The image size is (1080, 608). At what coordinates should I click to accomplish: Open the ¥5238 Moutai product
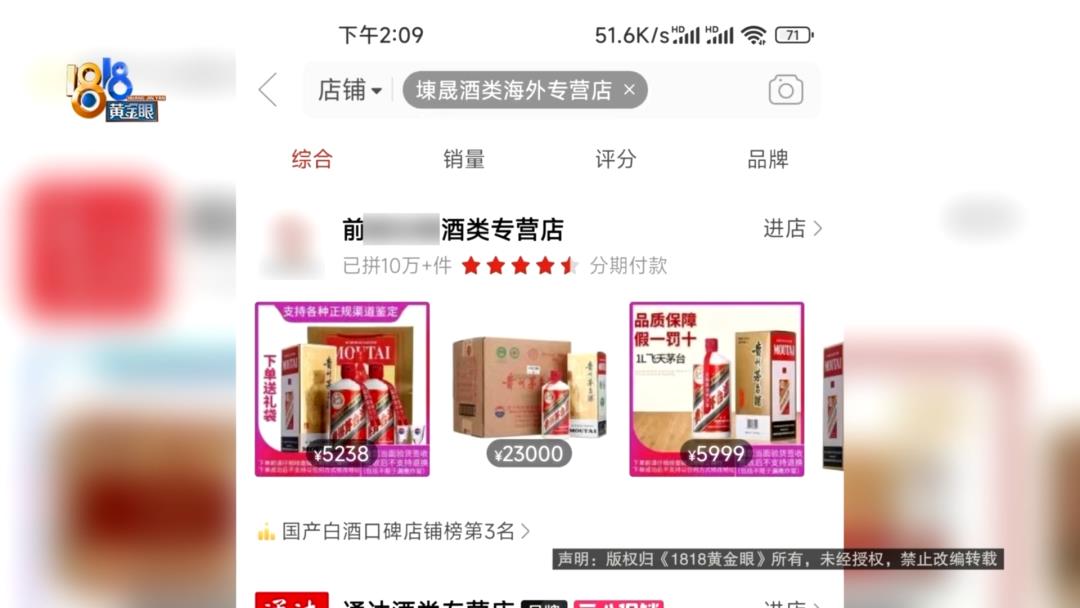click(342, 388)
